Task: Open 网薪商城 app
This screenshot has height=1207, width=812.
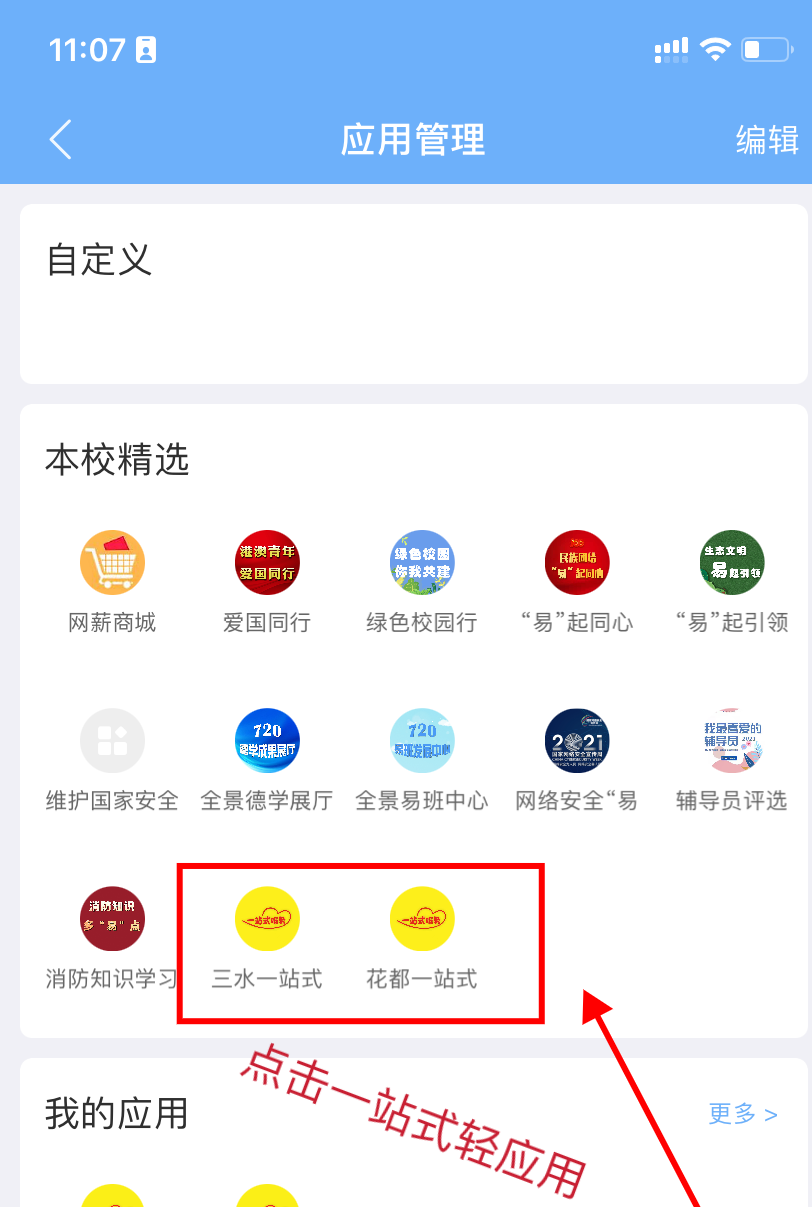Action: click(112, 563)
